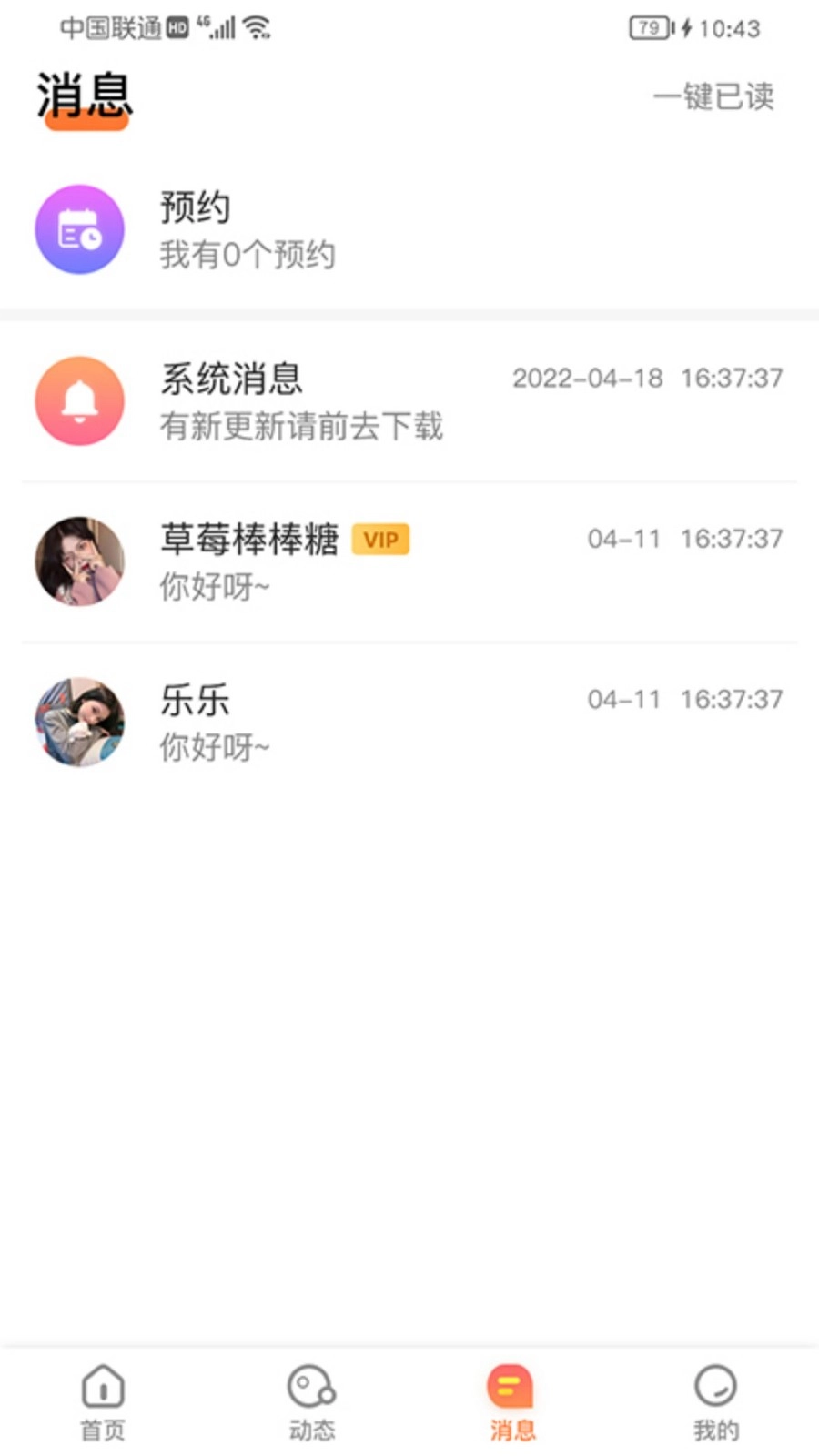Tap 草莓棒棒糖's profile avatar
This screenshot has width=819, height=1456.
[79, 561]
